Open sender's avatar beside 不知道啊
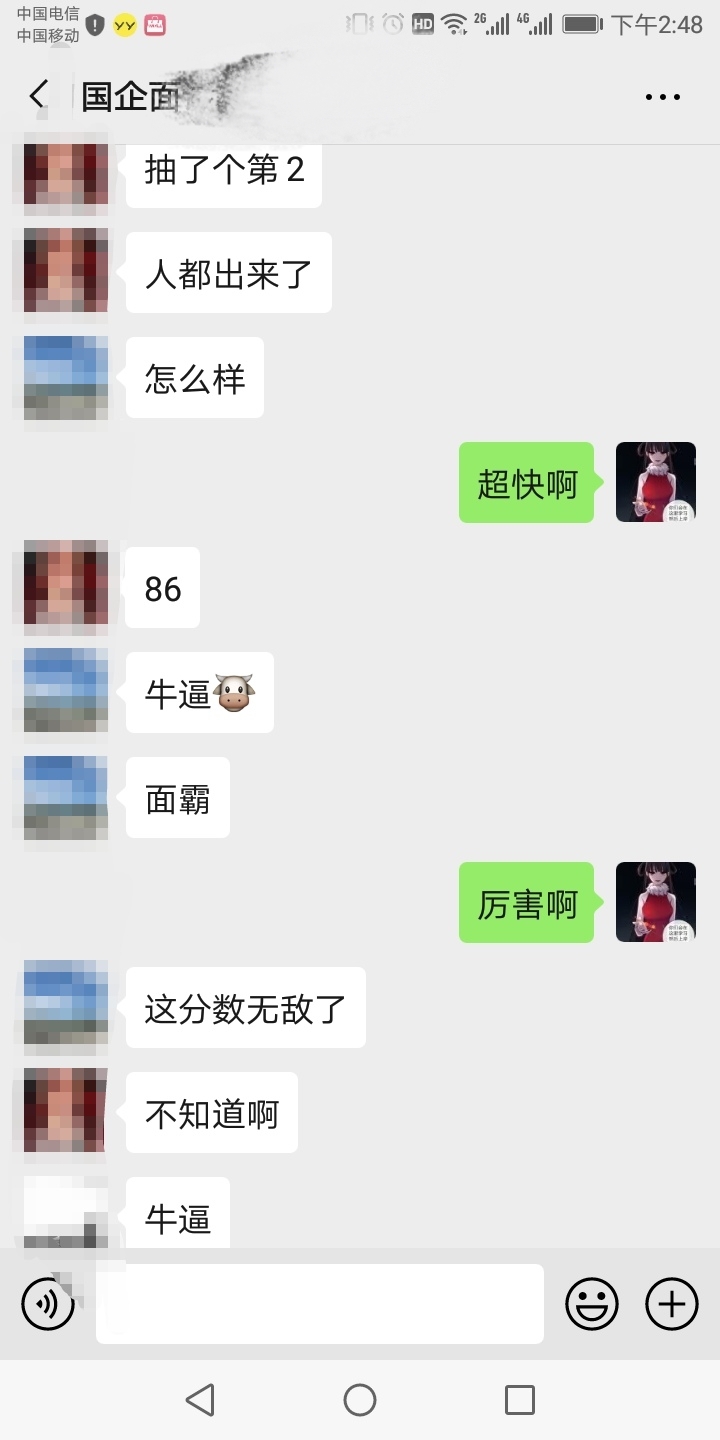 [66, 1111]
